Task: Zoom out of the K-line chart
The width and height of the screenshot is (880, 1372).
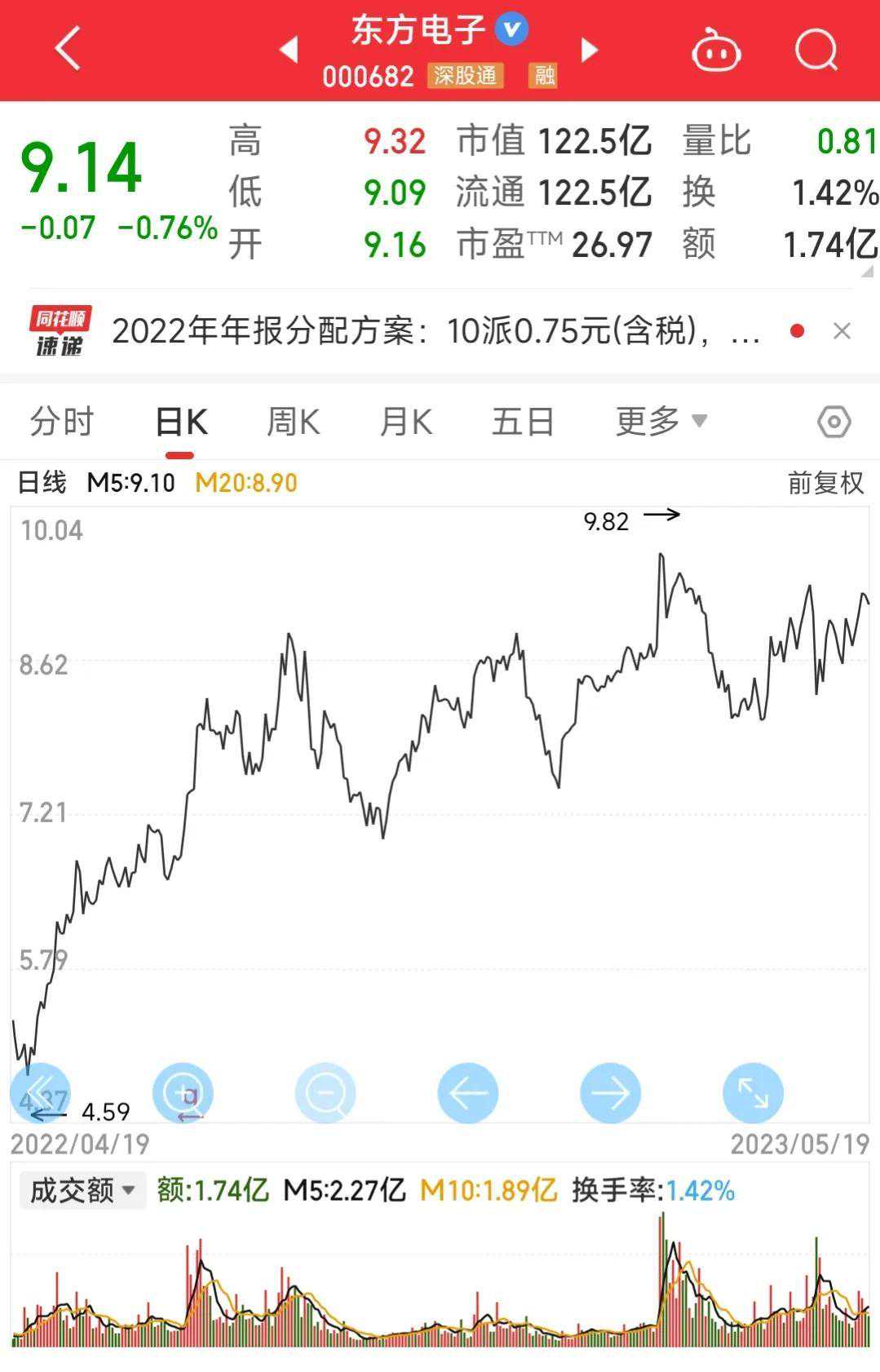Action: (325, 1092)
